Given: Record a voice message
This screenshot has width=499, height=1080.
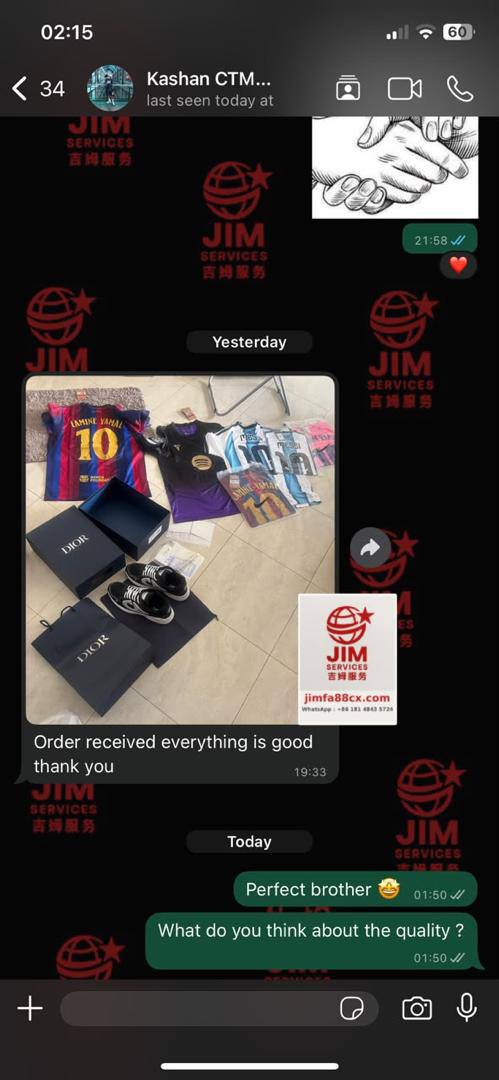Looking at the screenshot, I should tap(467, 1008).
